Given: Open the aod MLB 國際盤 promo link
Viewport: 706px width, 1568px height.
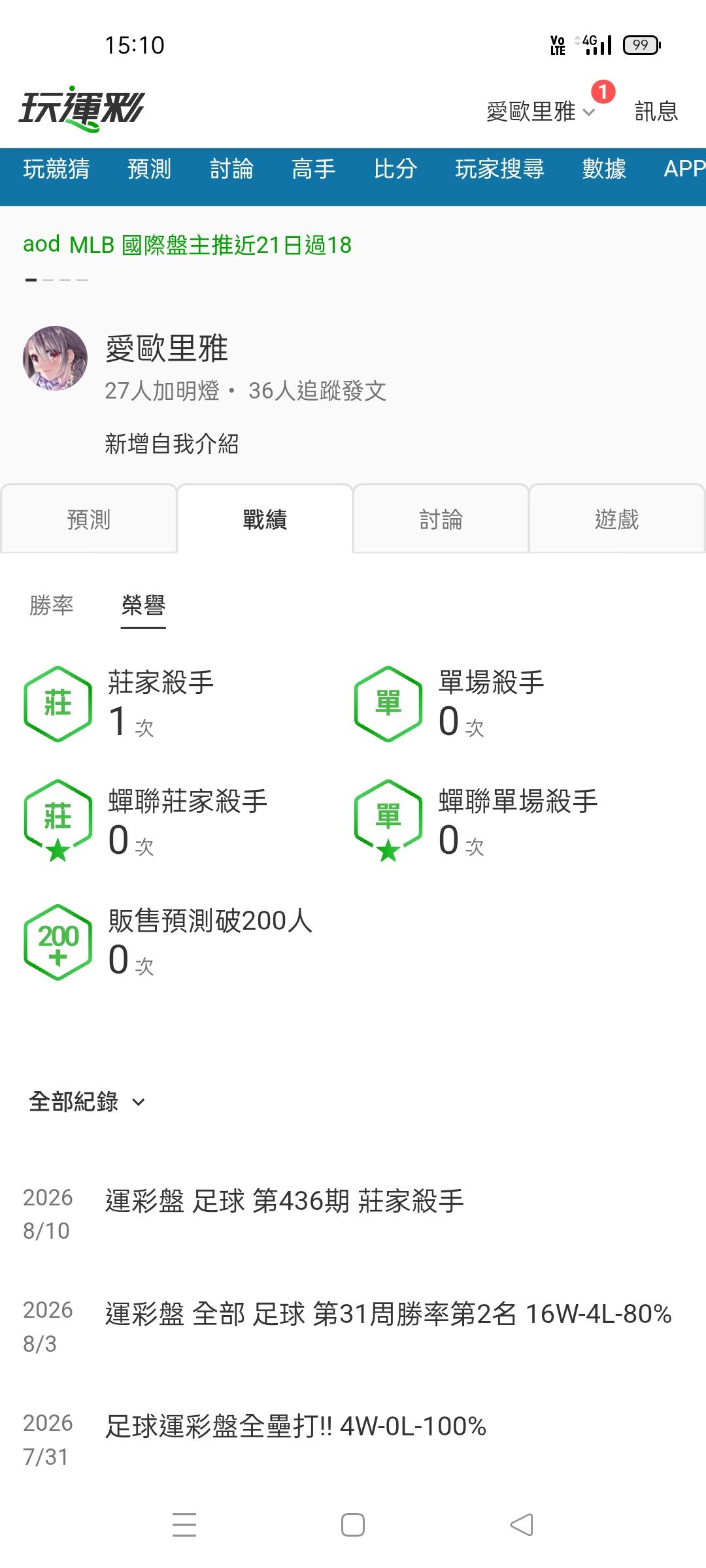Looking at the screenshot, I should 187,245.
